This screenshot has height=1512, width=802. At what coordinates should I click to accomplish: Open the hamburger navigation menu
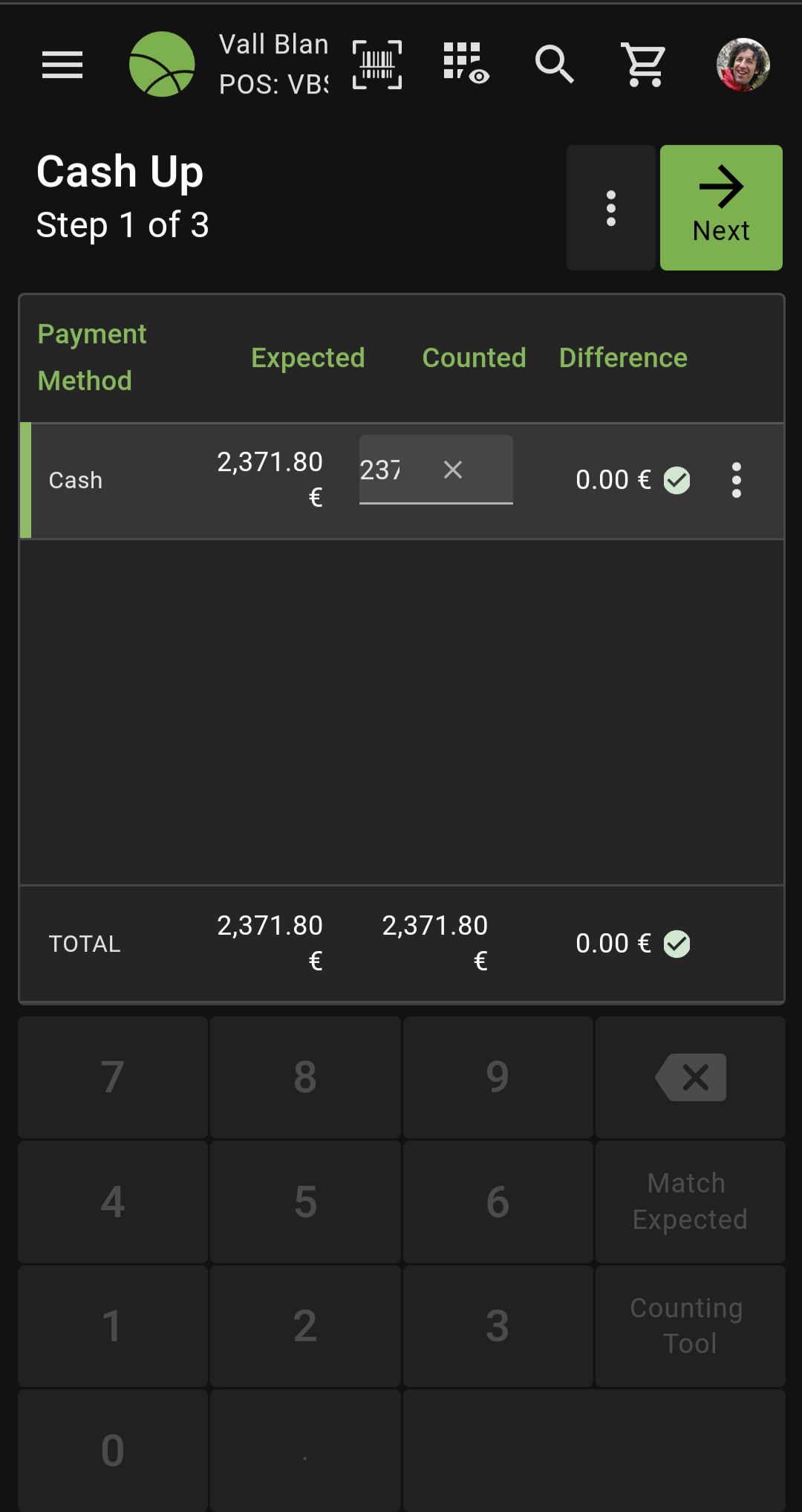tap(62, 65)
